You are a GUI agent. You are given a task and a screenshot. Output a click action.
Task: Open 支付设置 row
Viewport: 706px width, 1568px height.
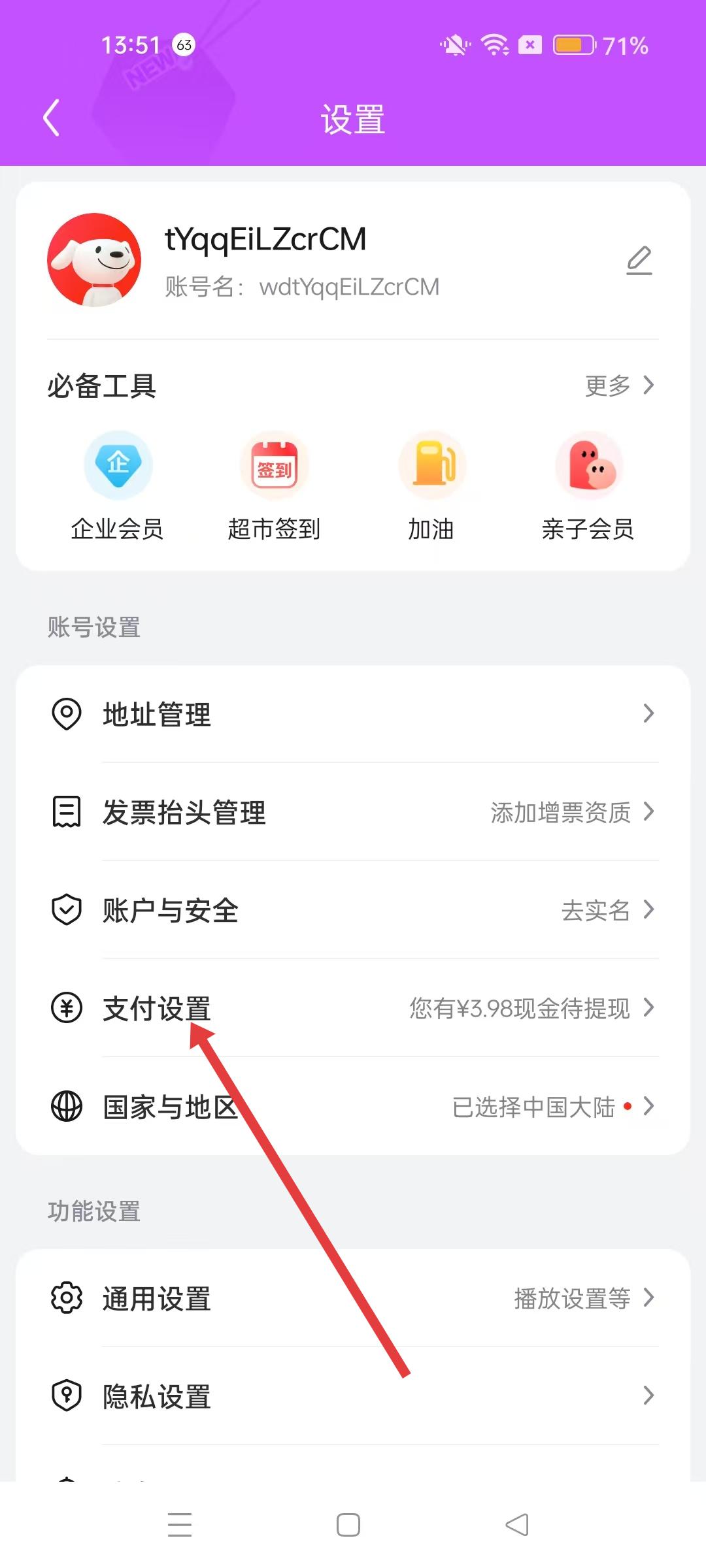[x=353, y=1008]
